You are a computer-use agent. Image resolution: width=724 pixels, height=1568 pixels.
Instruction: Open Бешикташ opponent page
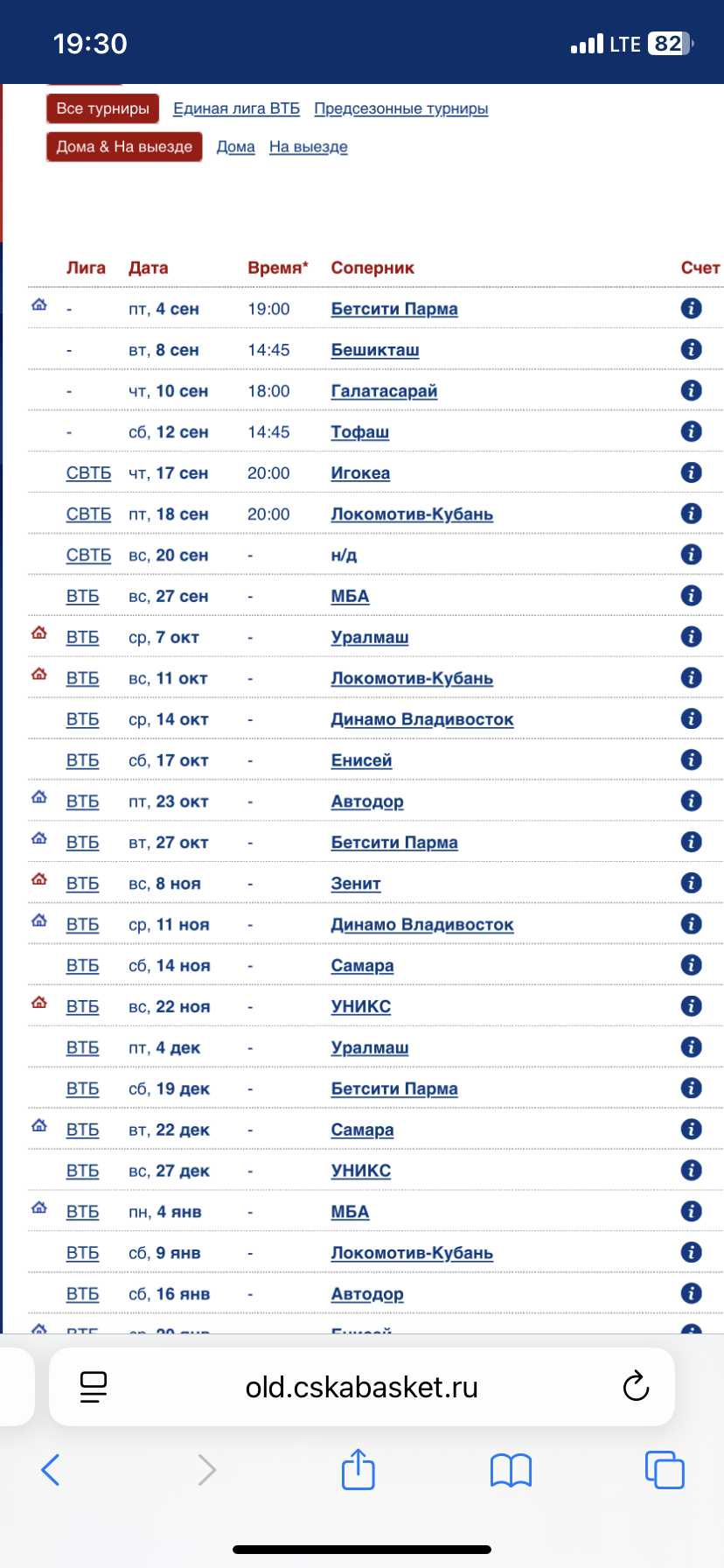coord(375,350)
